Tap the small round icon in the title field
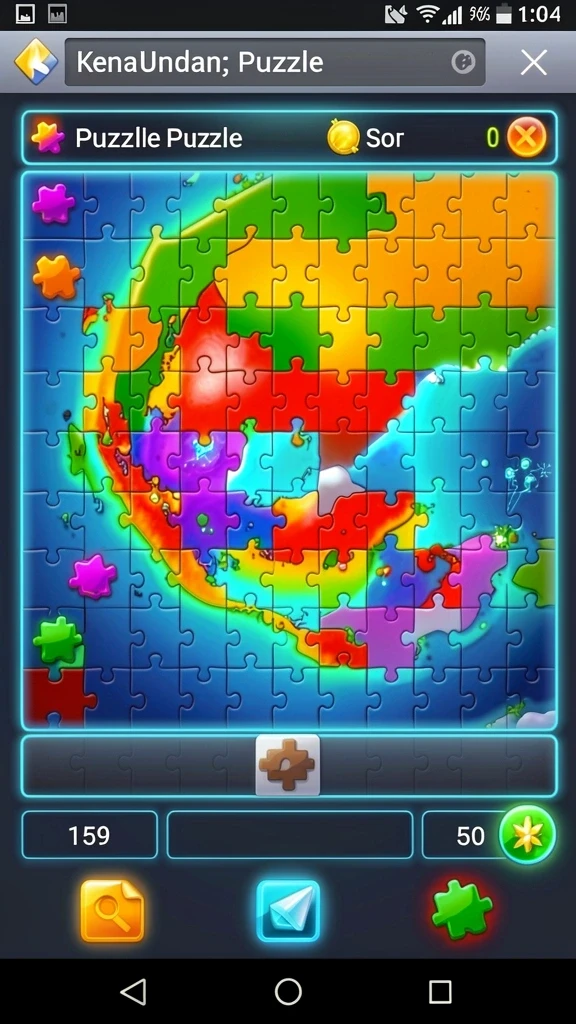 (463, 63)
